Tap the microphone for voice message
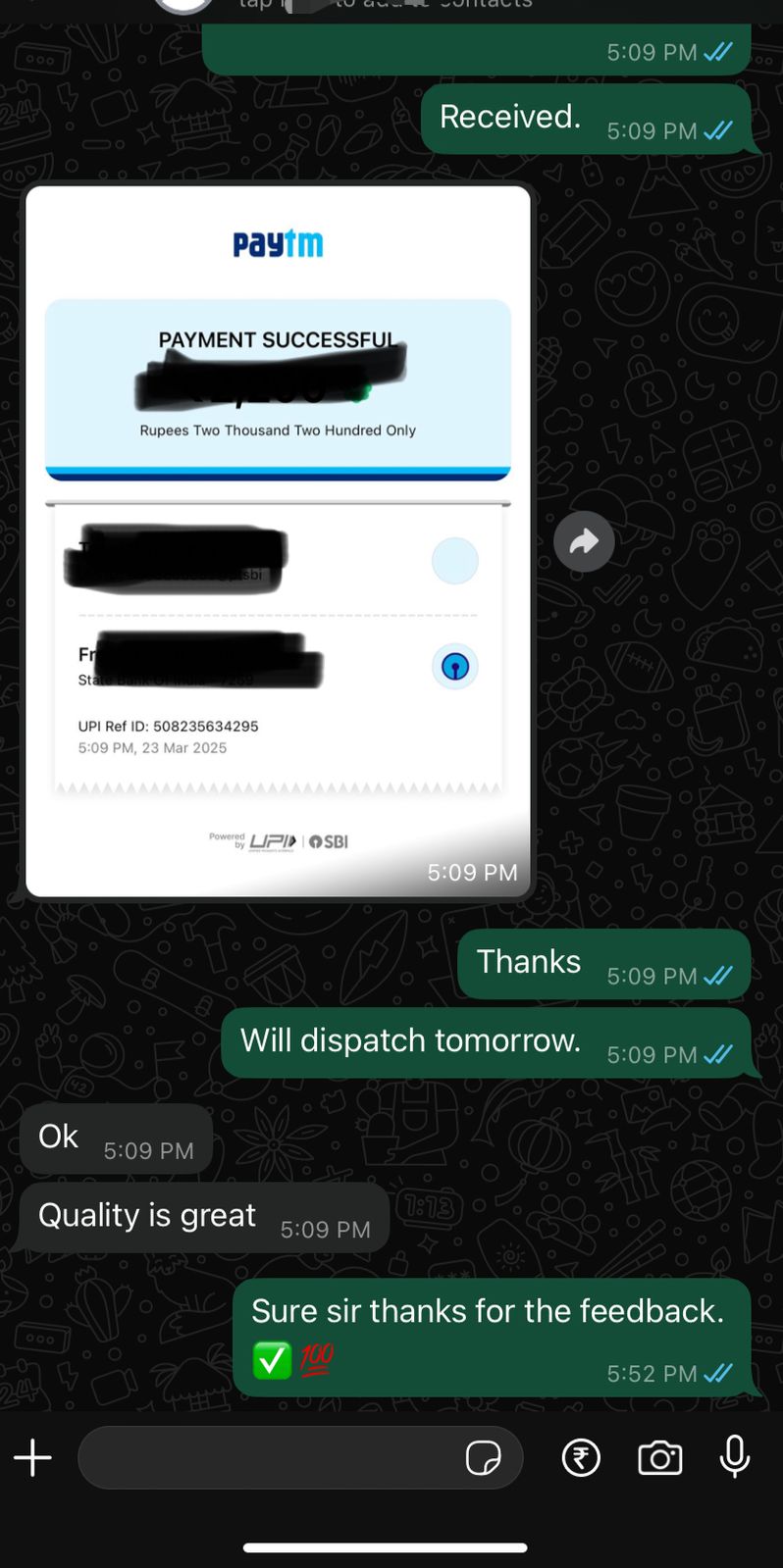The width and height of the screenshot is (783, 1568). (734, 1457)
